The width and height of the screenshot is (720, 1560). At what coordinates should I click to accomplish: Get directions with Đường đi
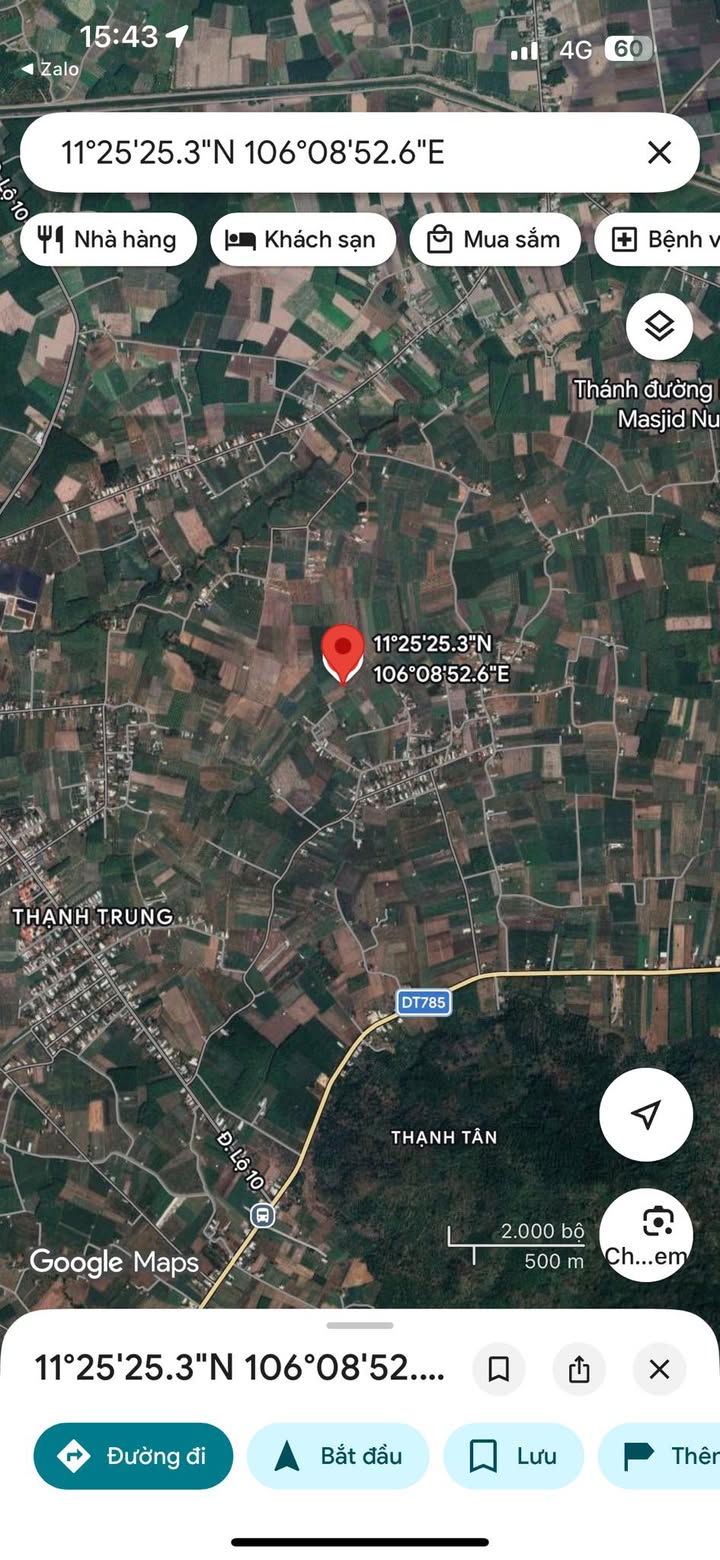click(x=133, y=1456)
